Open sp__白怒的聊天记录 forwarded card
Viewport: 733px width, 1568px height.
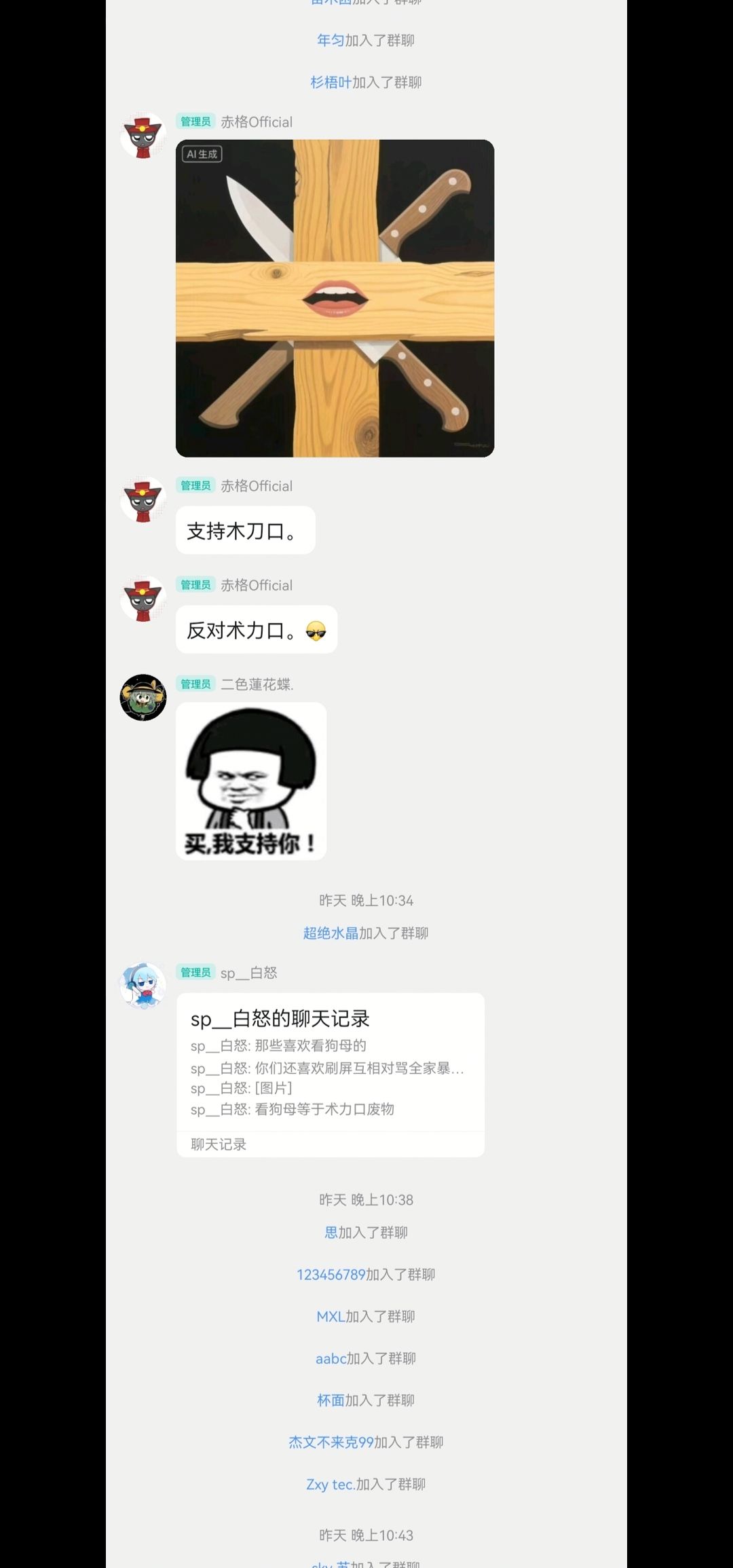(x=331, y=1075)
